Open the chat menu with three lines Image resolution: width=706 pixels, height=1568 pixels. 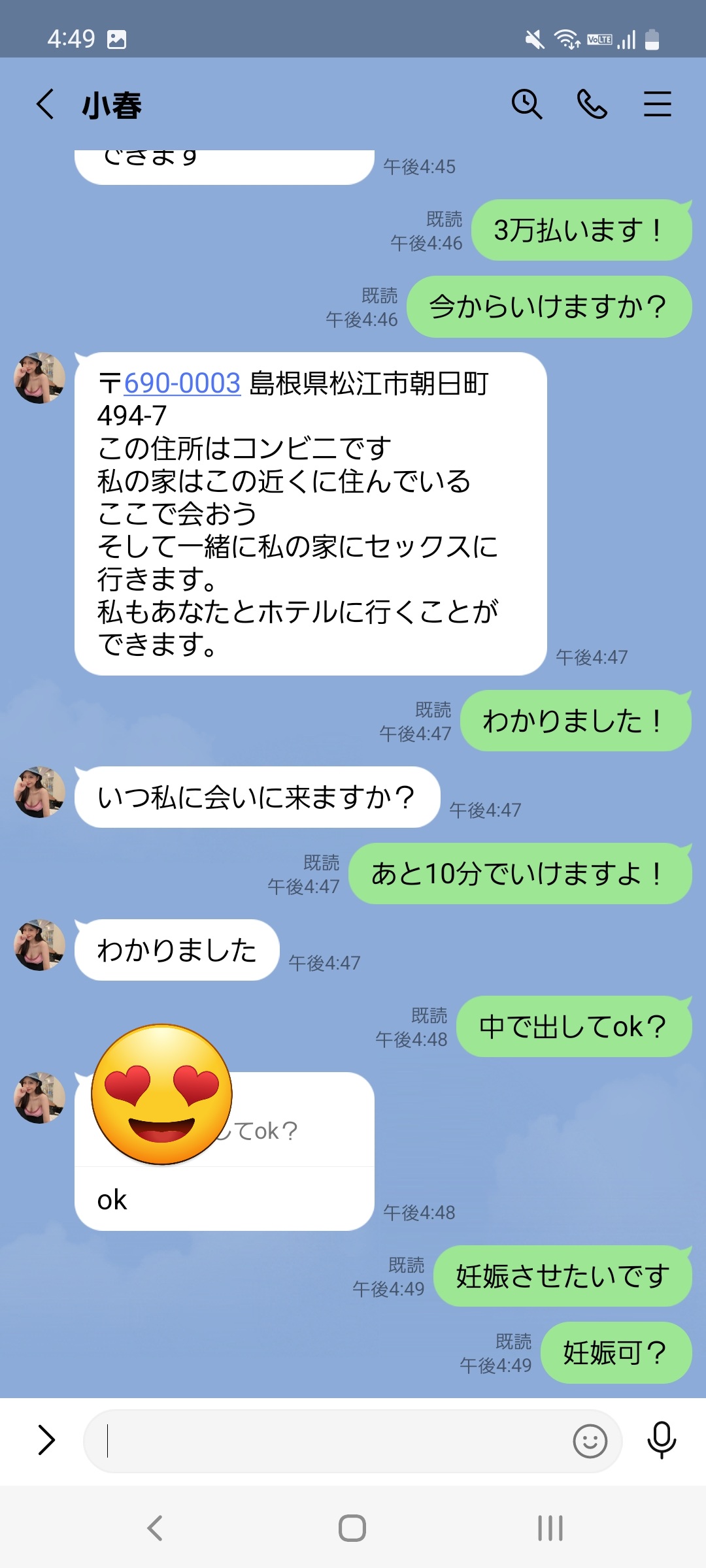[x=657, y=105]
